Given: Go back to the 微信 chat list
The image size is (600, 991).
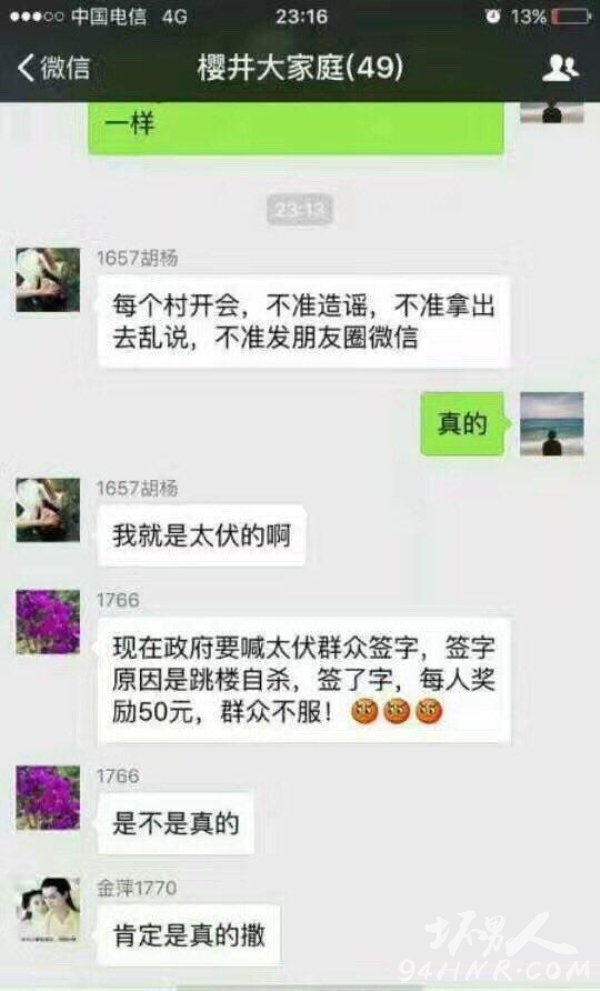Looking at the screenshot, I should point(54,68).
